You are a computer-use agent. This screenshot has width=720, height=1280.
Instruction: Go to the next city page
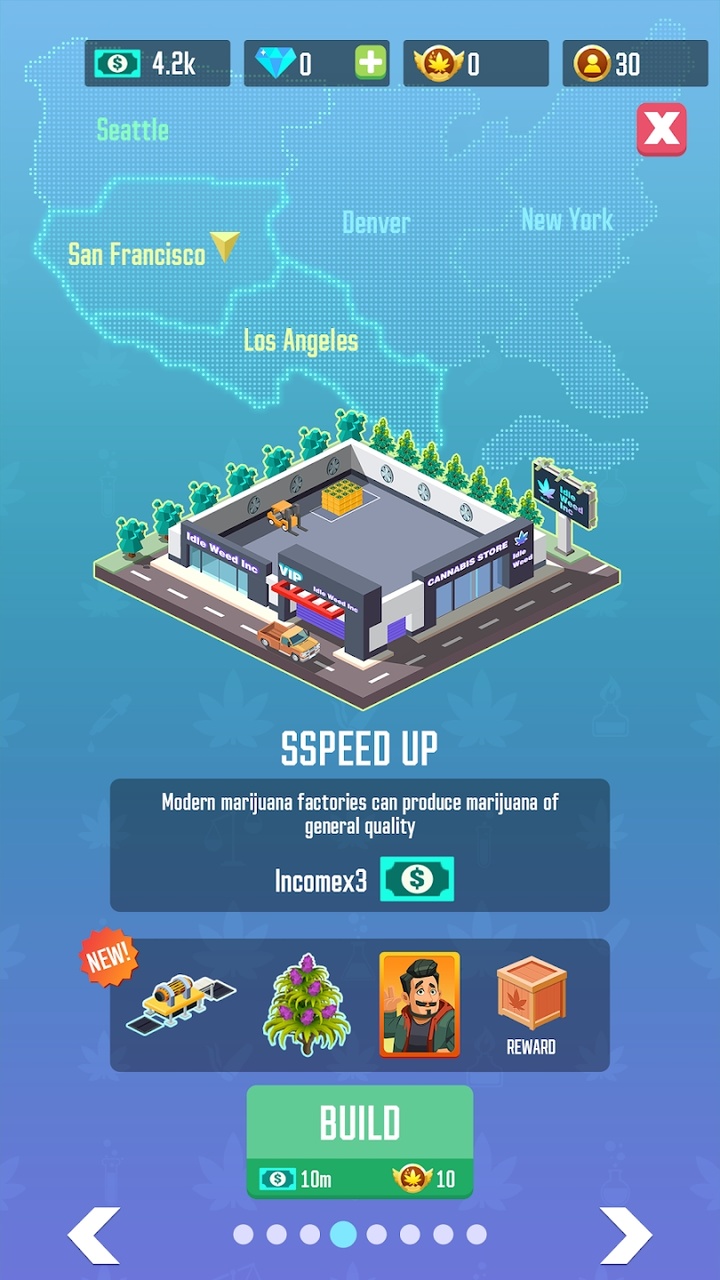(625, 1235)
